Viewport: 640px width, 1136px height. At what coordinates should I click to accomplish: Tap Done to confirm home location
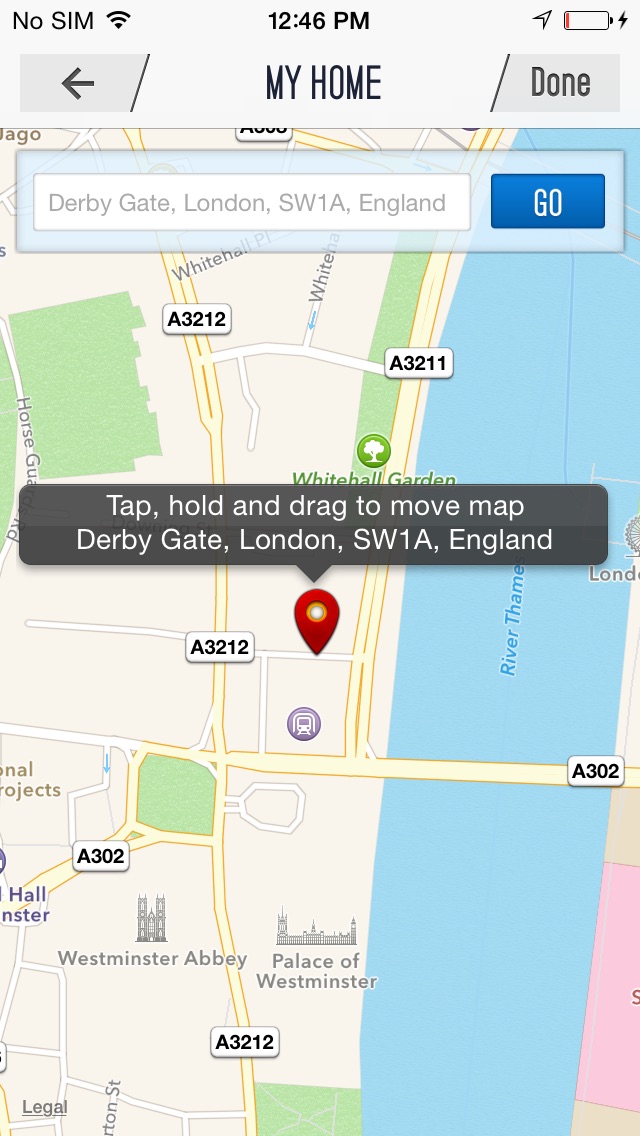tap(560, 83)
